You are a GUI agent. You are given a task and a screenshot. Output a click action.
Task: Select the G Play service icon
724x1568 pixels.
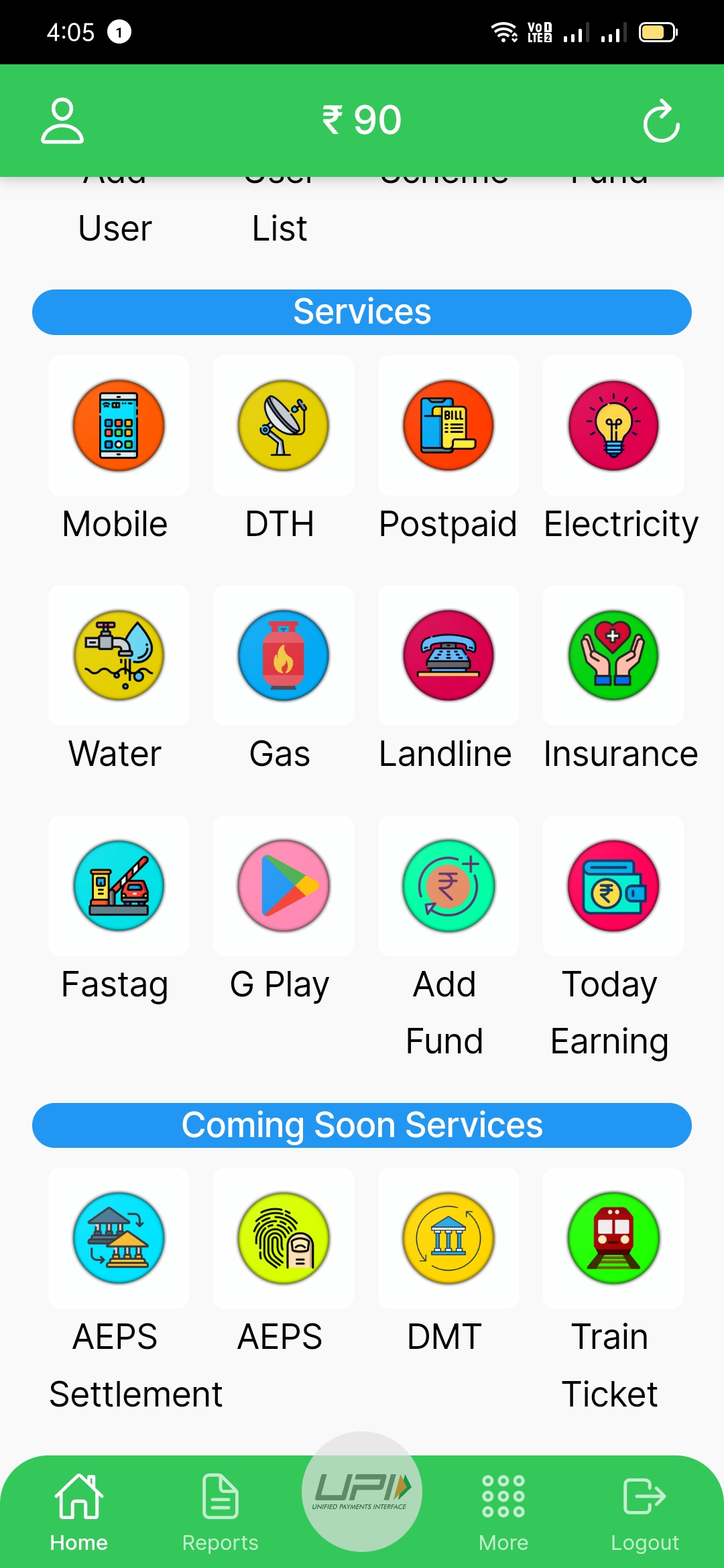pyautogui.click(x=283, y=886)
